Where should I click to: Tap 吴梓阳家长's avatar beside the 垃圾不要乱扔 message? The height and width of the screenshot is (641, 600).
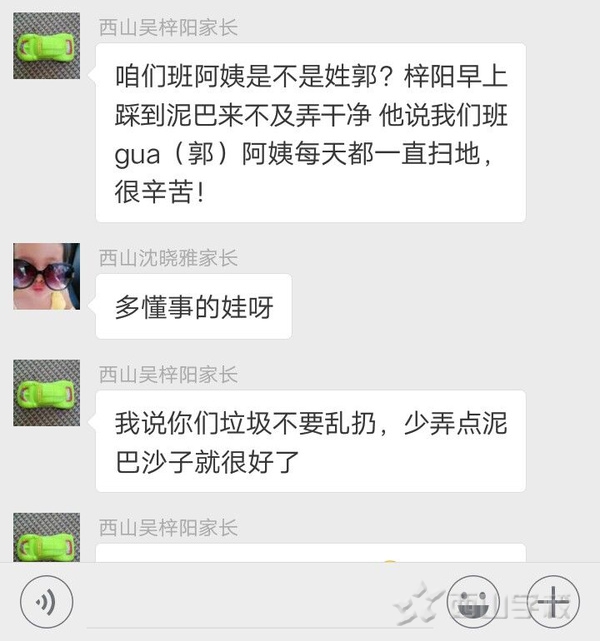tap(46, 393)
